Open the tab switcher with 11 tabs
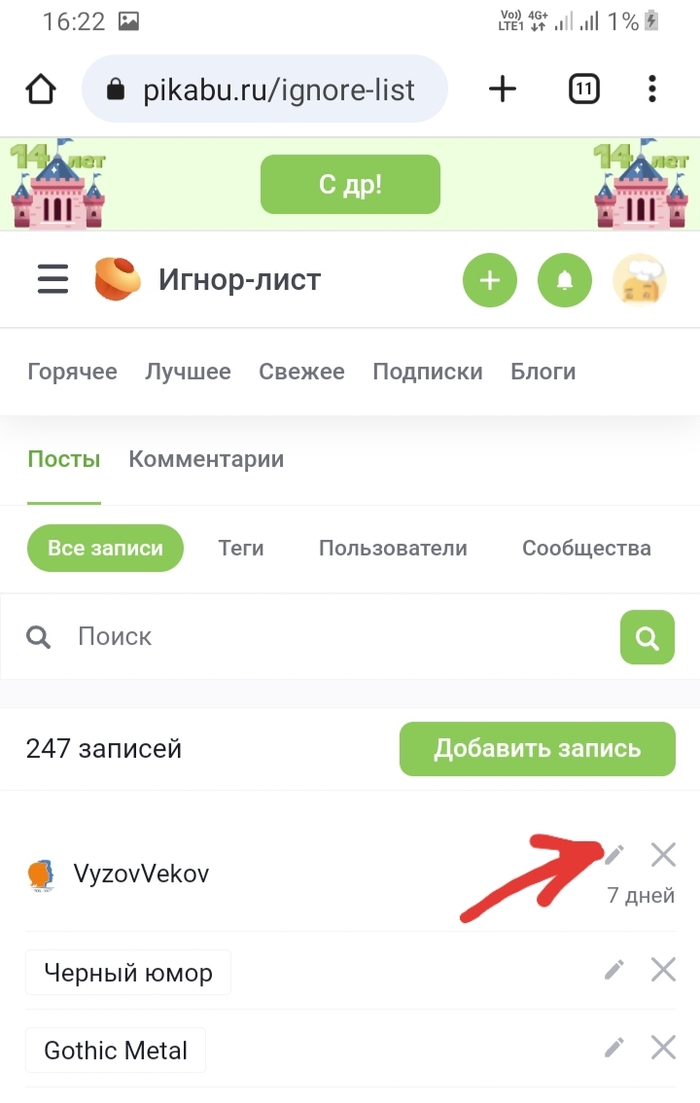Image resolution: width=700 pixels, height=1103 pixels. point(584,90)
